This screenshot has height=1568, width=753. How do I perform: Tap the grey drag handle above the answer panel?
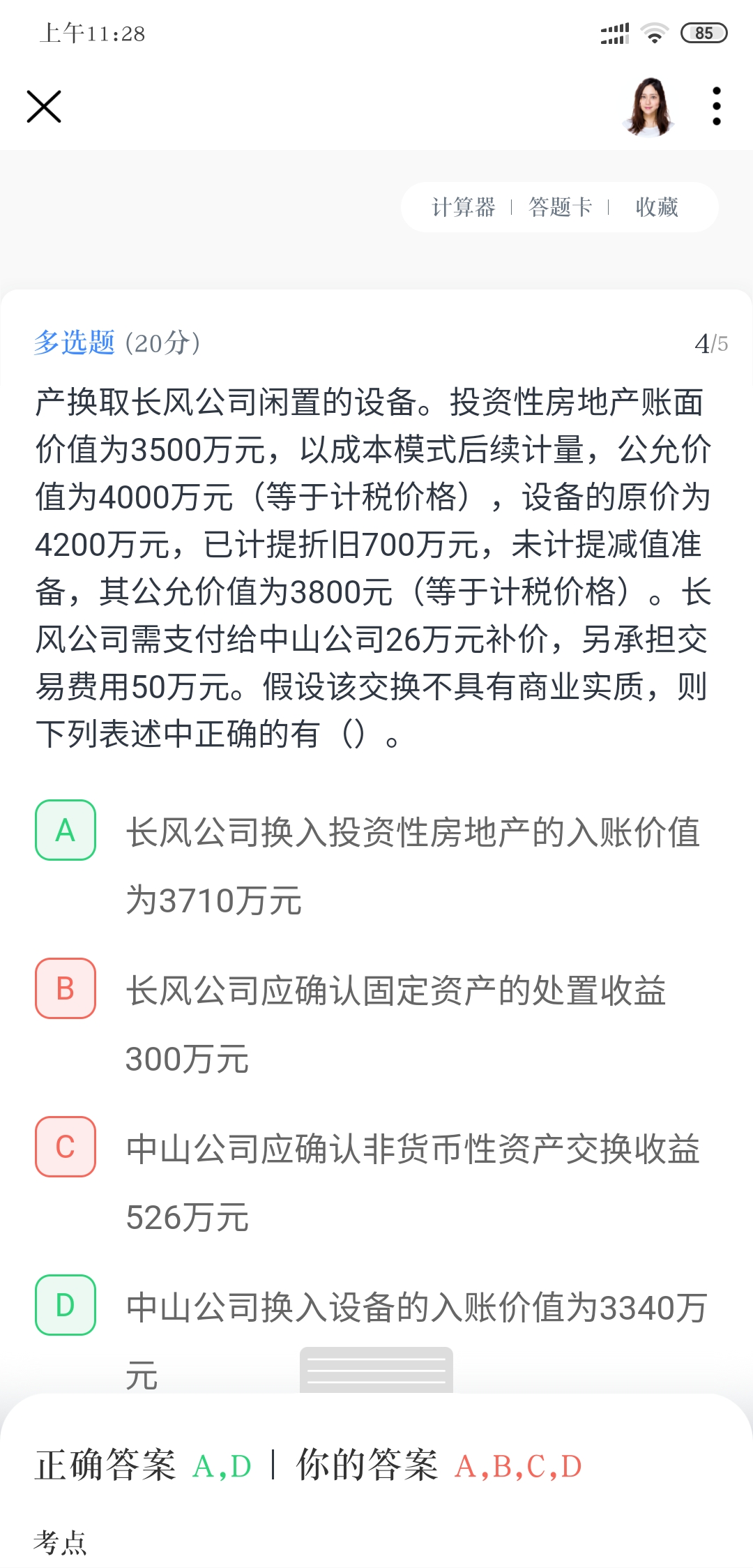coord(376,1371)
